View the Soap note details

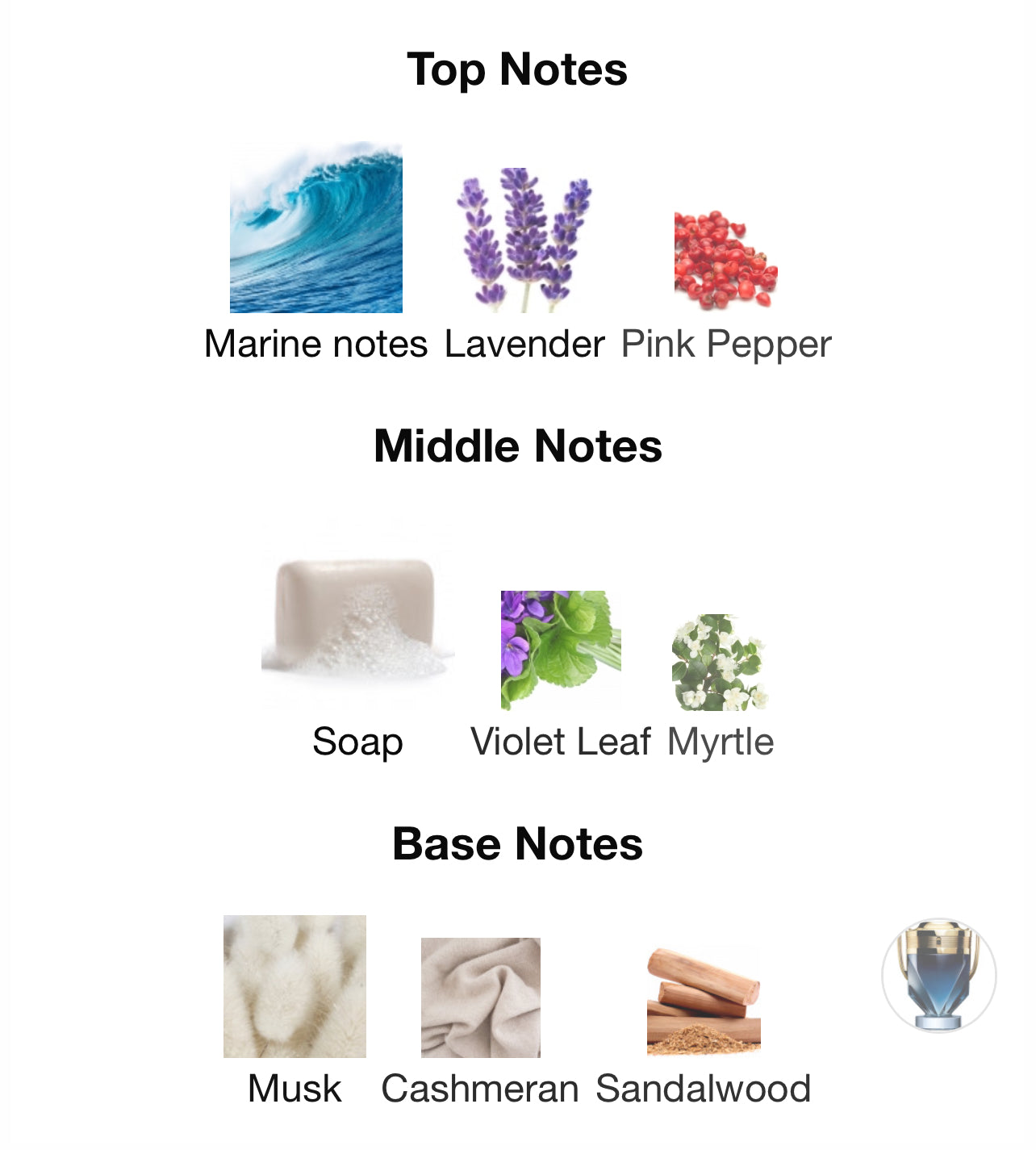click(357, 619)
